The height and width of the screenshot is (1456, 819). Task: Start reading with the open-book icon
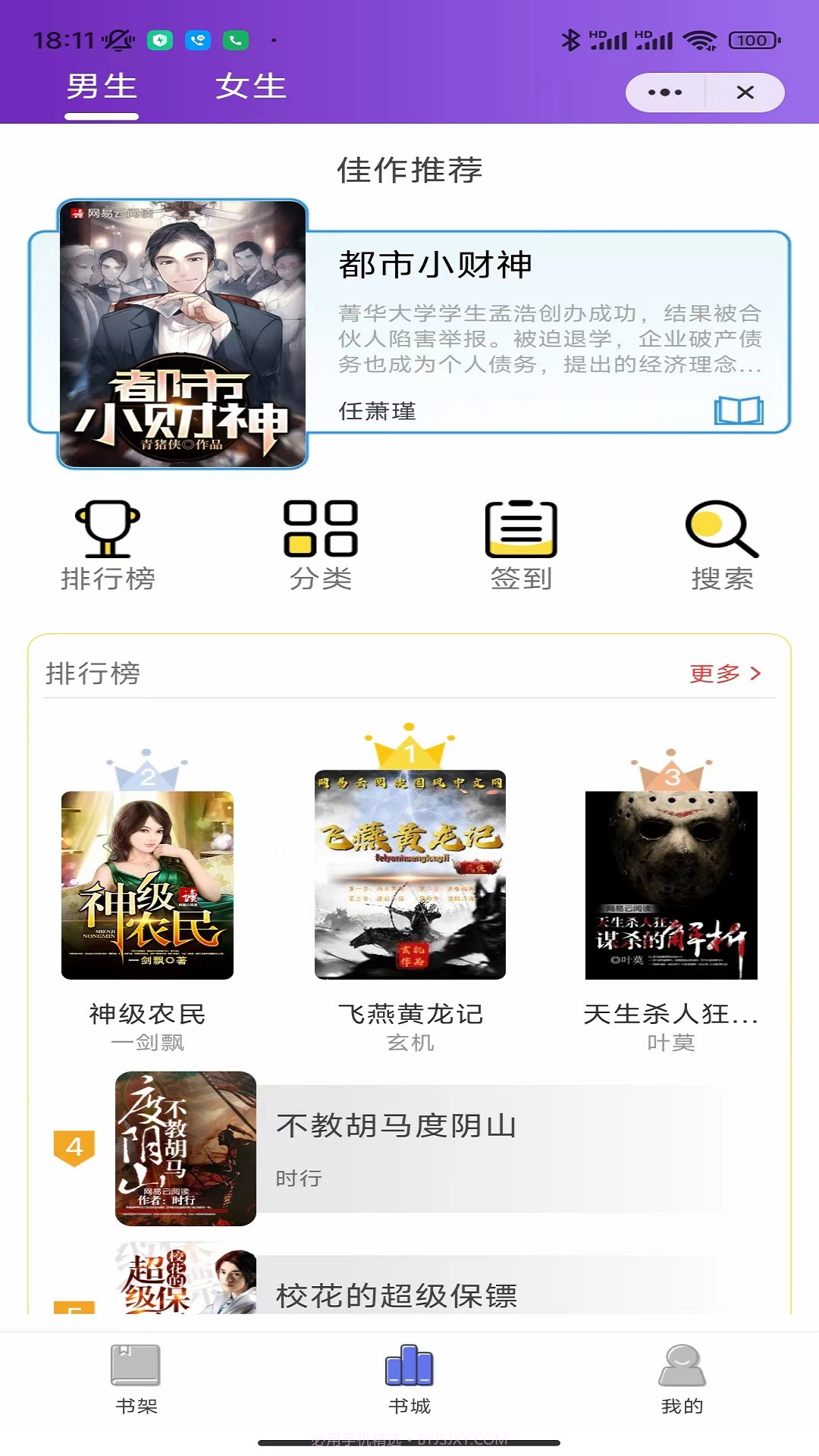coord(737,412)
